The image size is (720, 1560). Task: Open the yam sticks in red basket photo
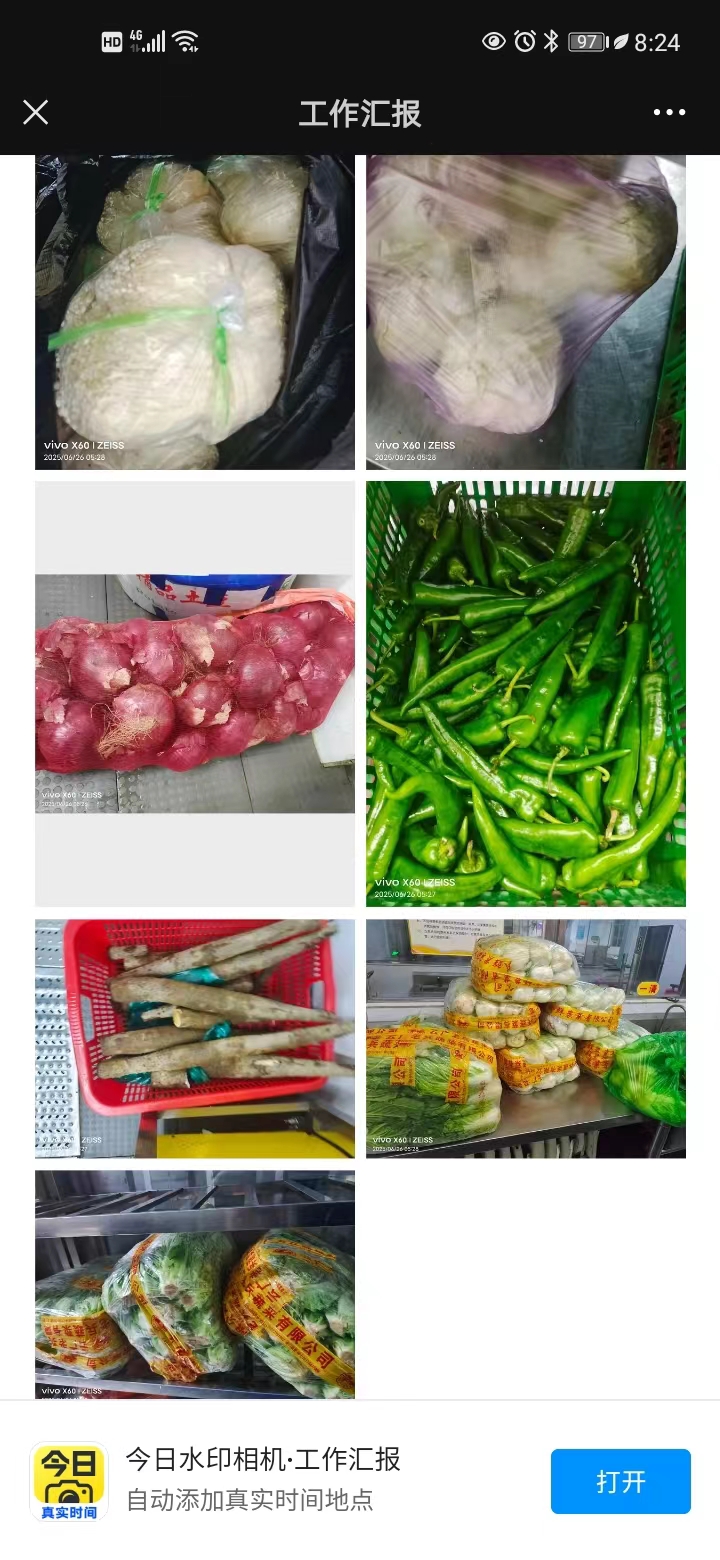[x=195, y=1038]
